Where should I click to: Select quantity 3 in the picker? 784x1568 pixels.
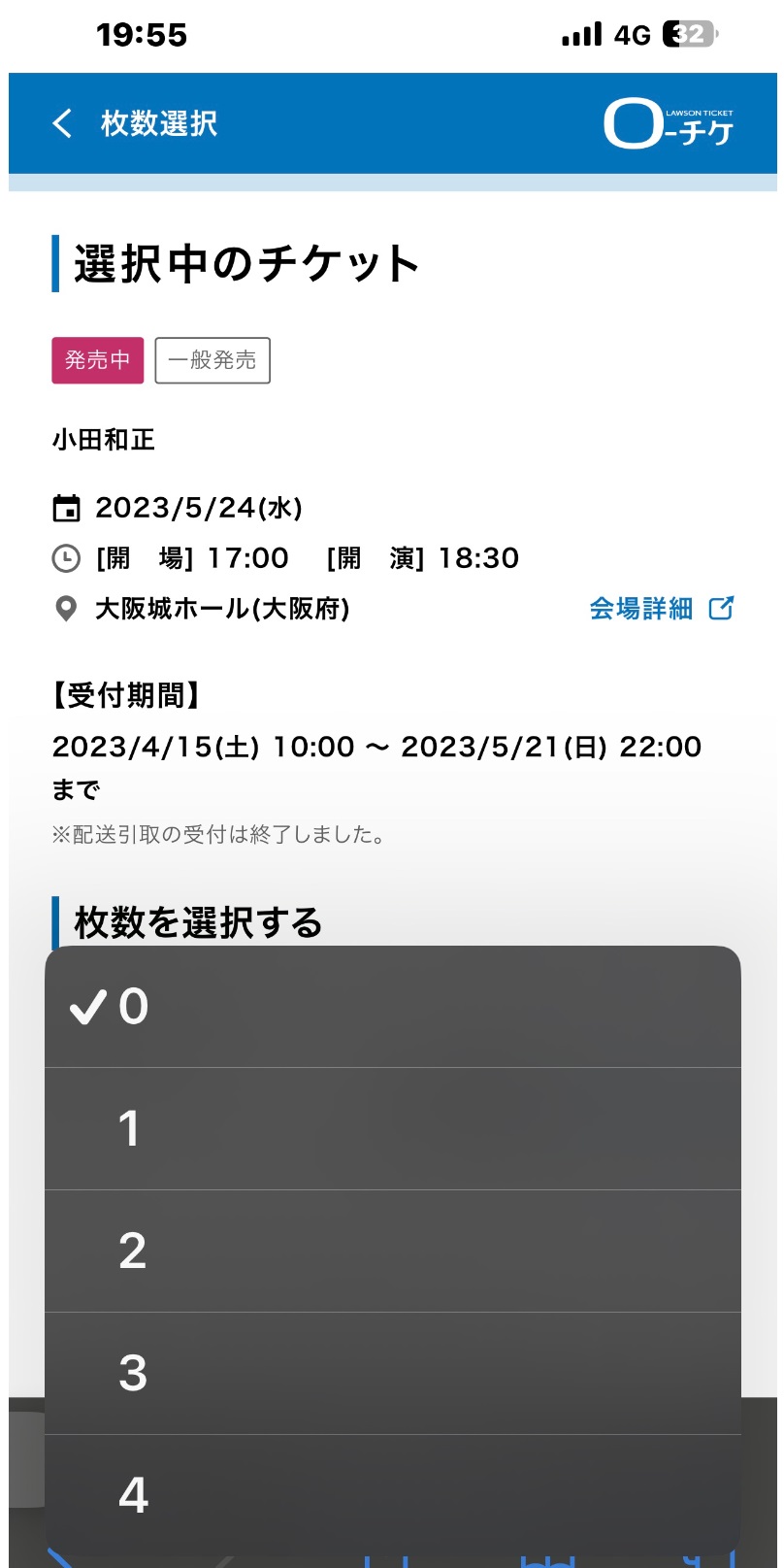pyautogui.click(x=392, y=1374)
